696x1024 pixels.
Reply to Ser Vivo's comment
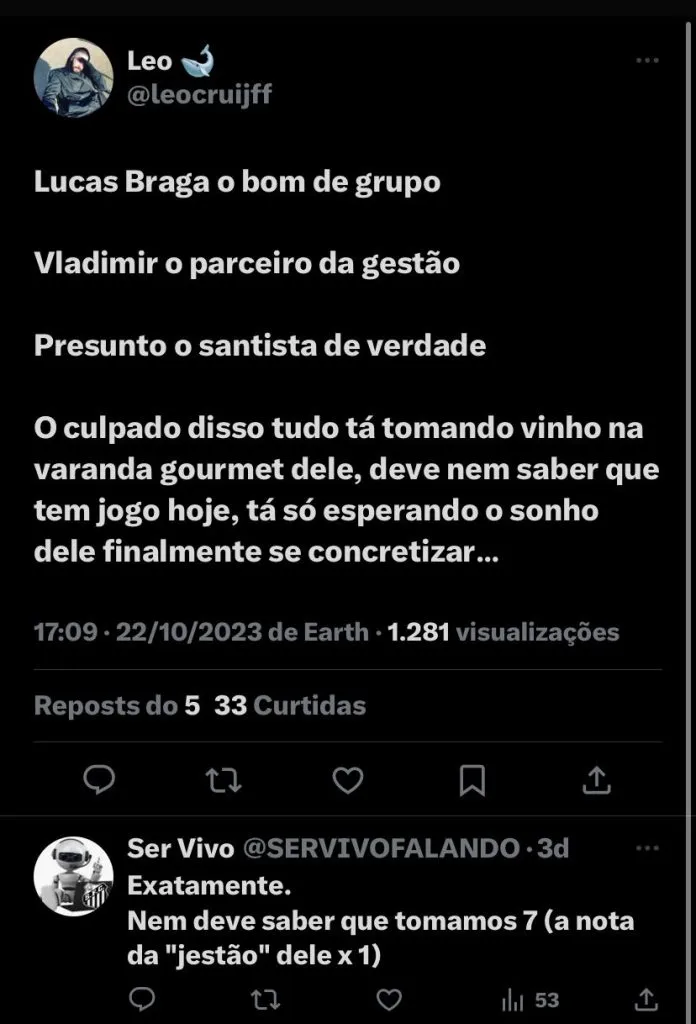tap(143, 998)
